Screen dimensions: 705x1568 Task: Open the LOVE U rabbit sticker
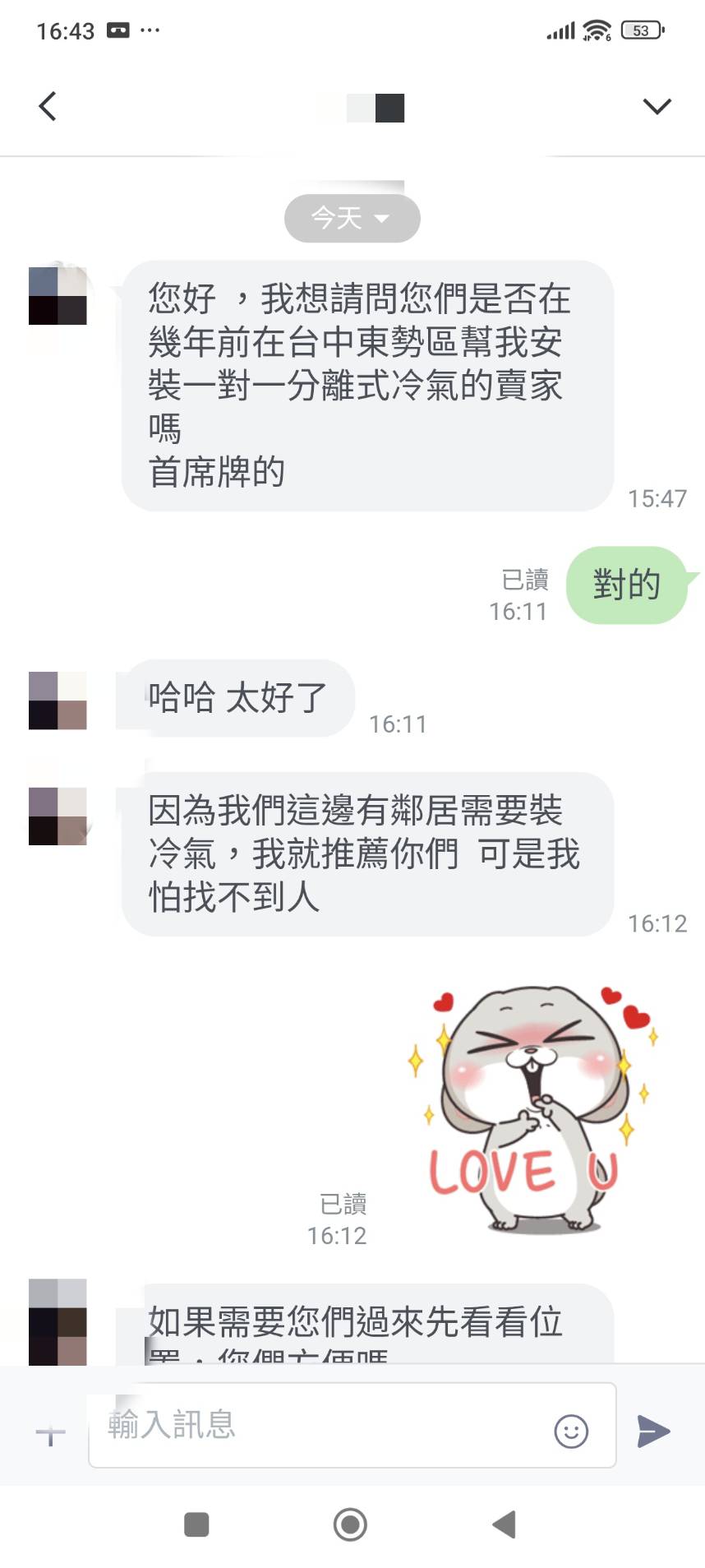point(532,1110)
